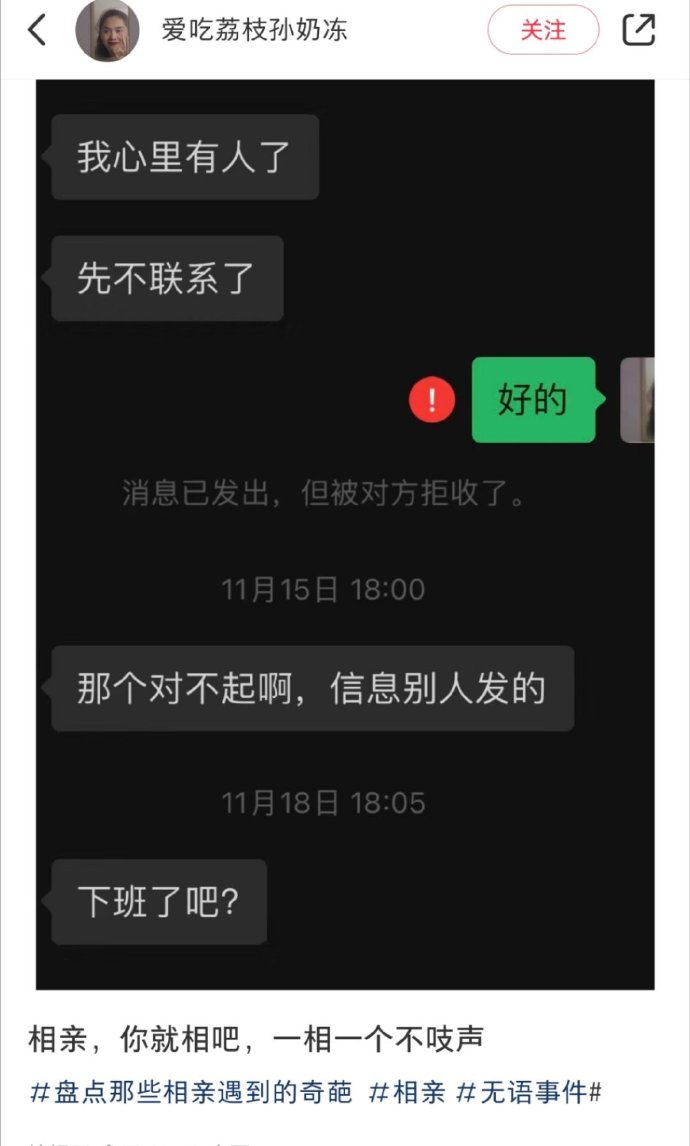
Task: Go back using the top-left arrow
Action: 37,30
